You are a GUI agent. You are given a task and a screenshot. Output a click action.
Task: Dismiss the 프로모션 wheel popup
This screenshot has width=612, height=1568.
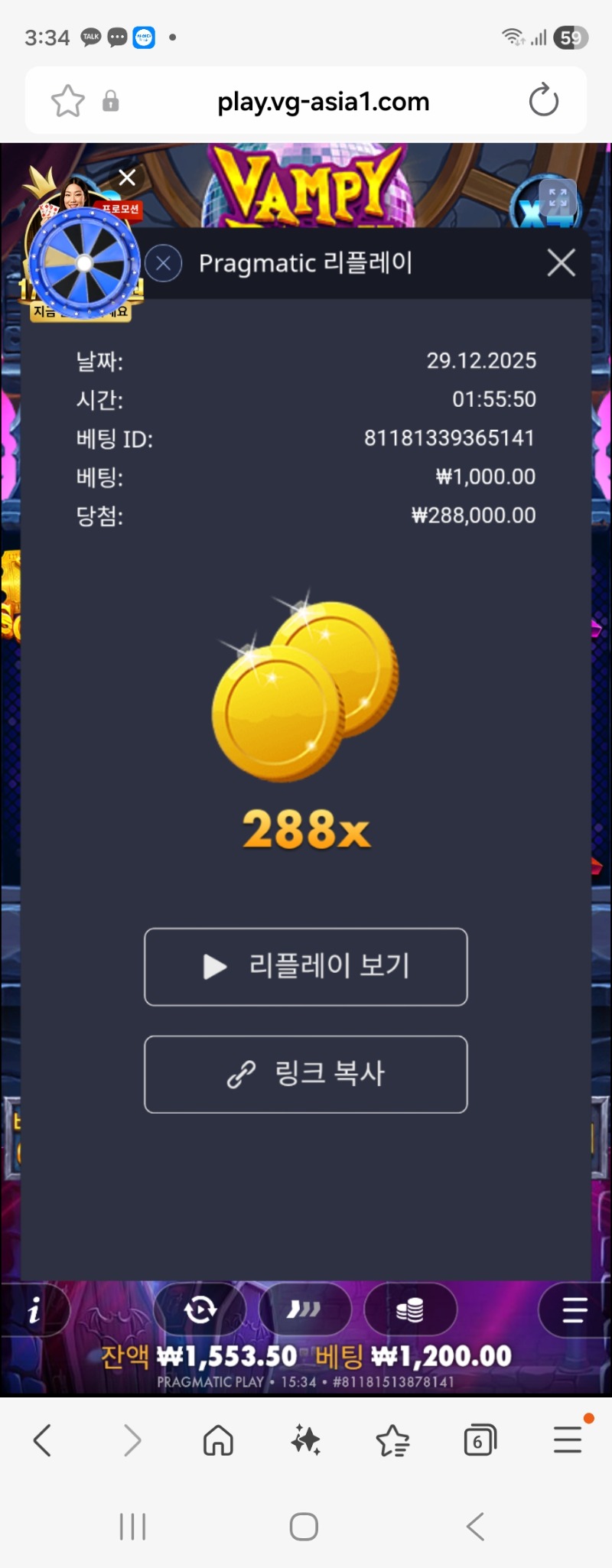point(128,177)
